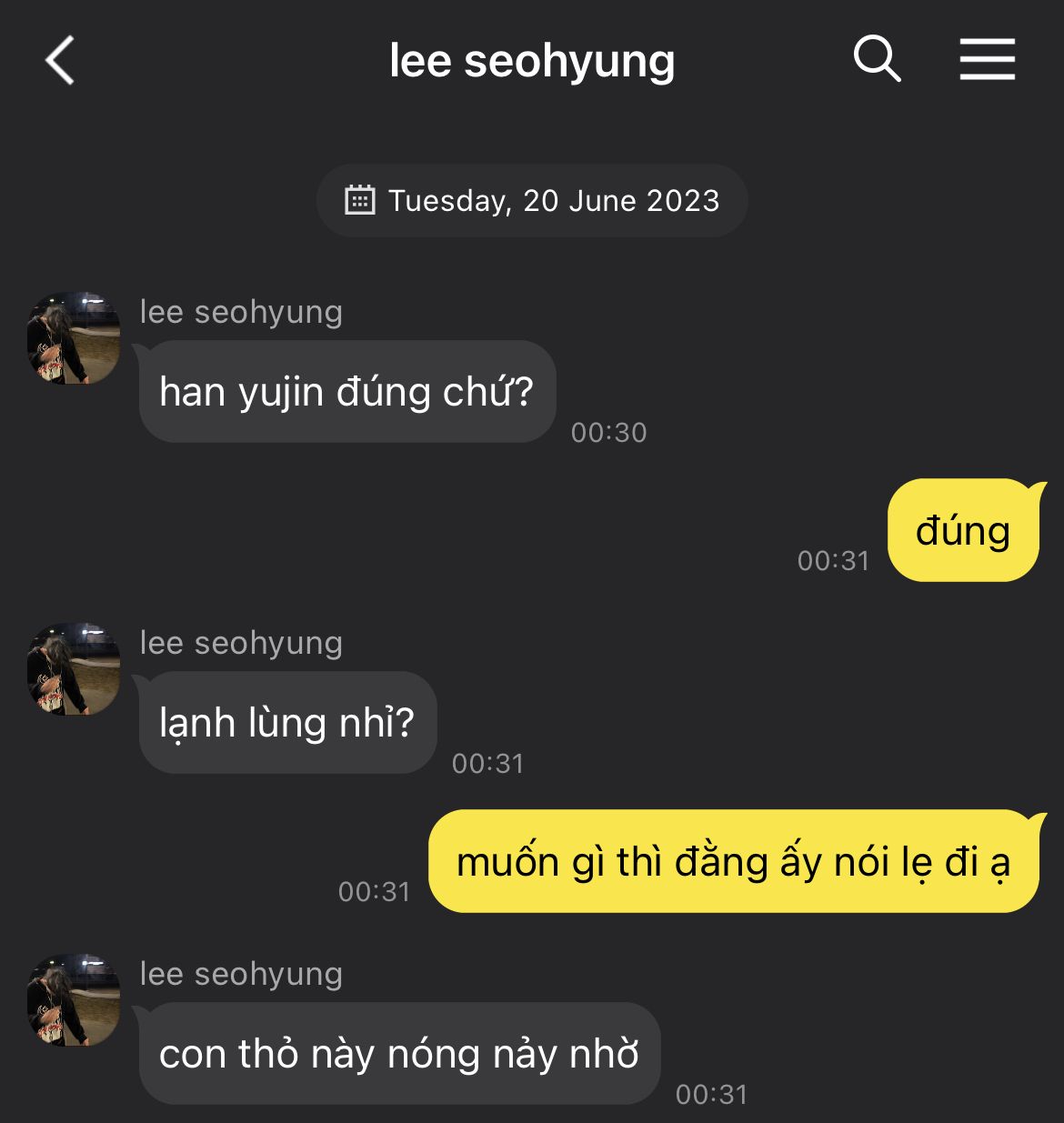Tap avatar beside "con thỏ này nóng nảy nhờ"
Viewport: 1064px width, 1123px height.
[74, 1000]
